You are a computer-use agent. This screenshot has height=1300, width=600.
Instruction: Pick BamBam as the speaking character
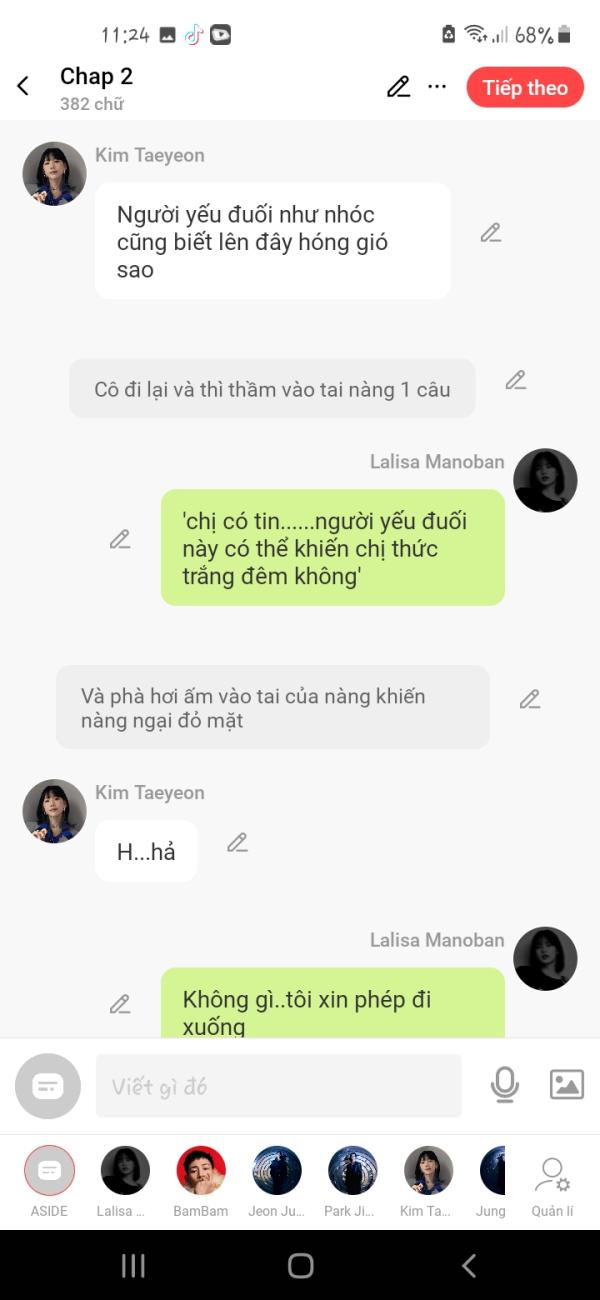tap(201, 1172)
